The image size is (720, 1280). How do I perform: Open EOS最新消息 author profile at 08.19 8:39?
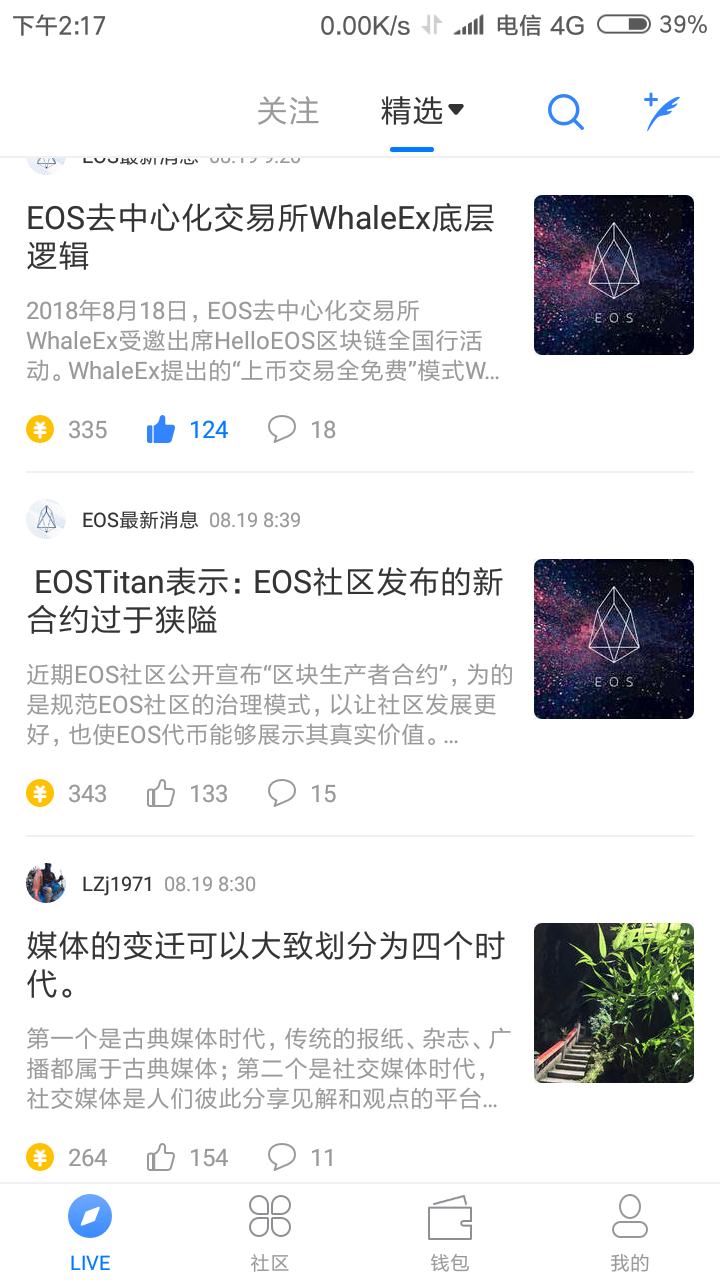[x=140, y=520]
